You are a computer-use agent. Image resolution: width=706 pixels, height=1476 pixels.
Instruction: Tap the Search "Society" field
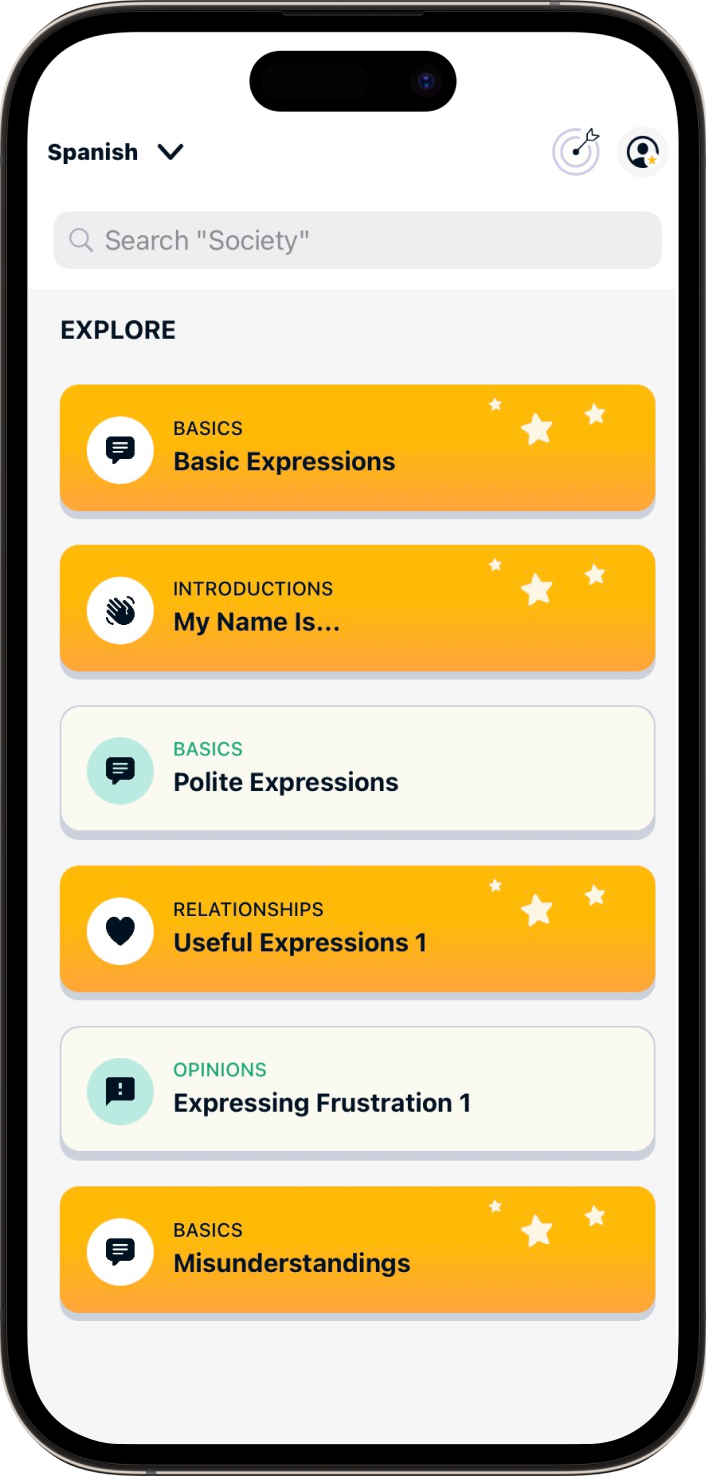[357, 240]
